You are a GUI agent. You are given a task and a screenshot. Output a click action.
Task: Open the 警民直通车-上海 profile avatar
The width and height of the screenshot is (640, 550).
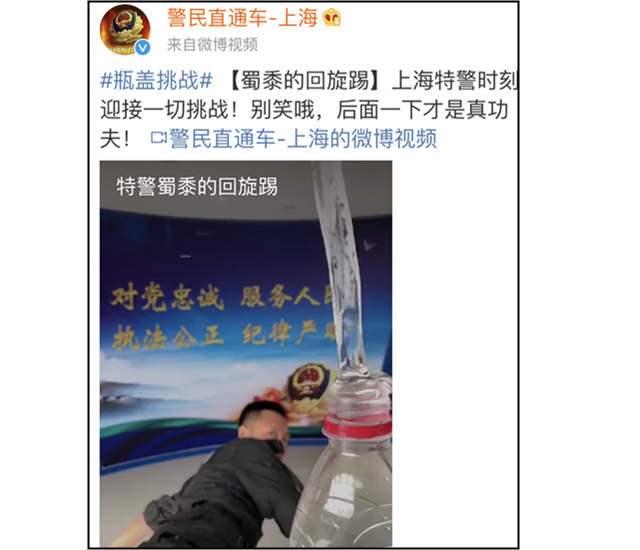coord(125,30)
